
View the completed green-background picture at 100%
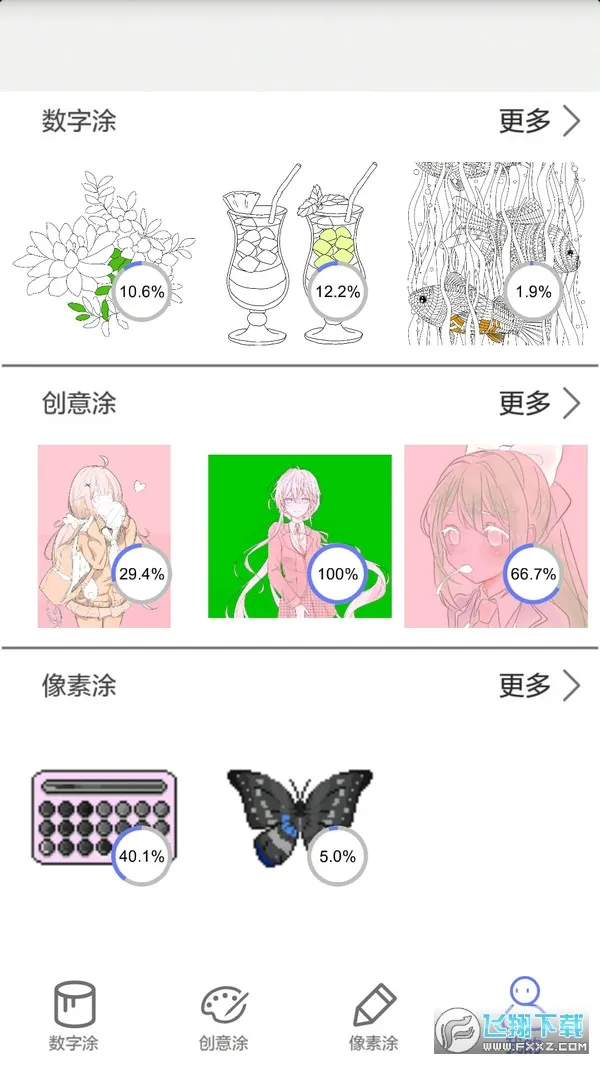[x=299, y=535]
